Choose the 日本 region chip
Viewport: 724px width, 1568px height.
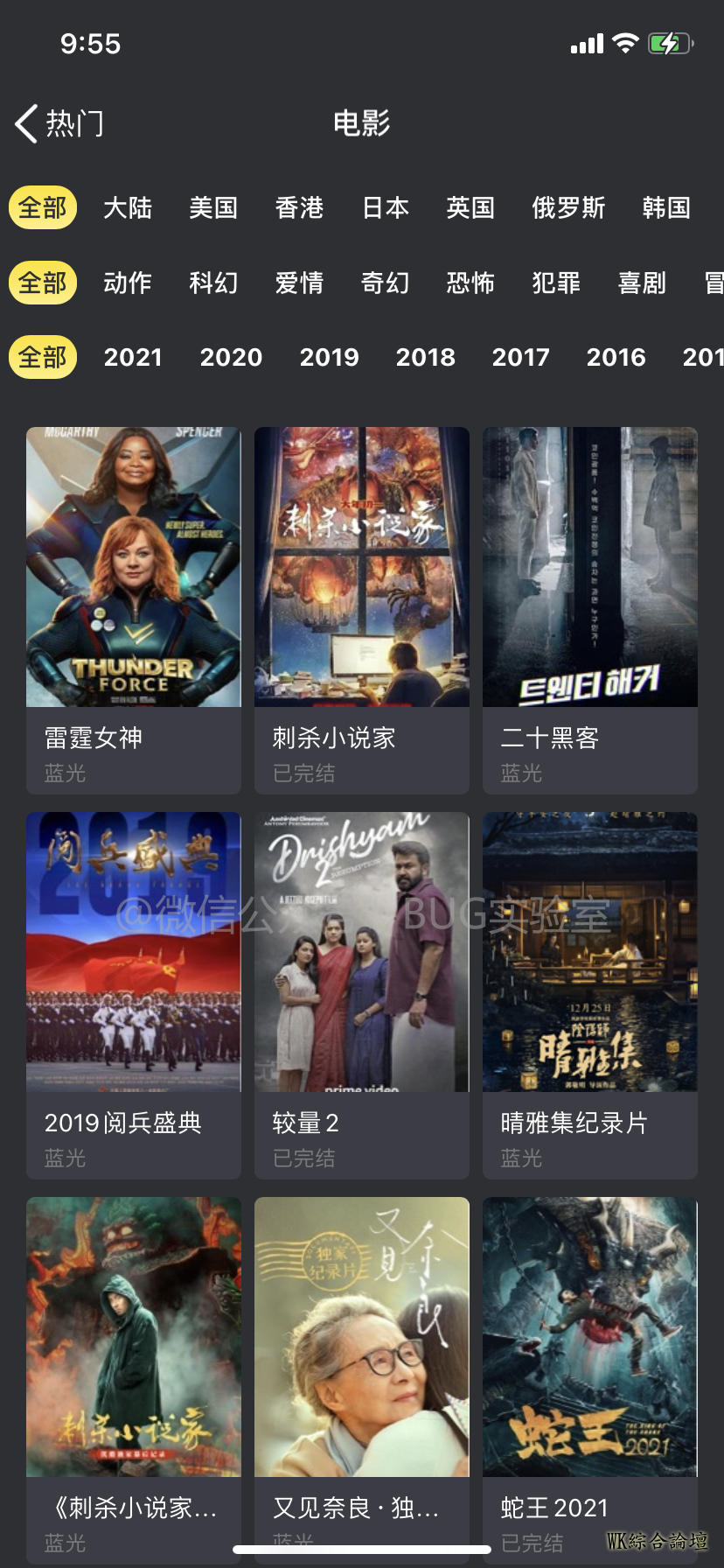point(386,208)
